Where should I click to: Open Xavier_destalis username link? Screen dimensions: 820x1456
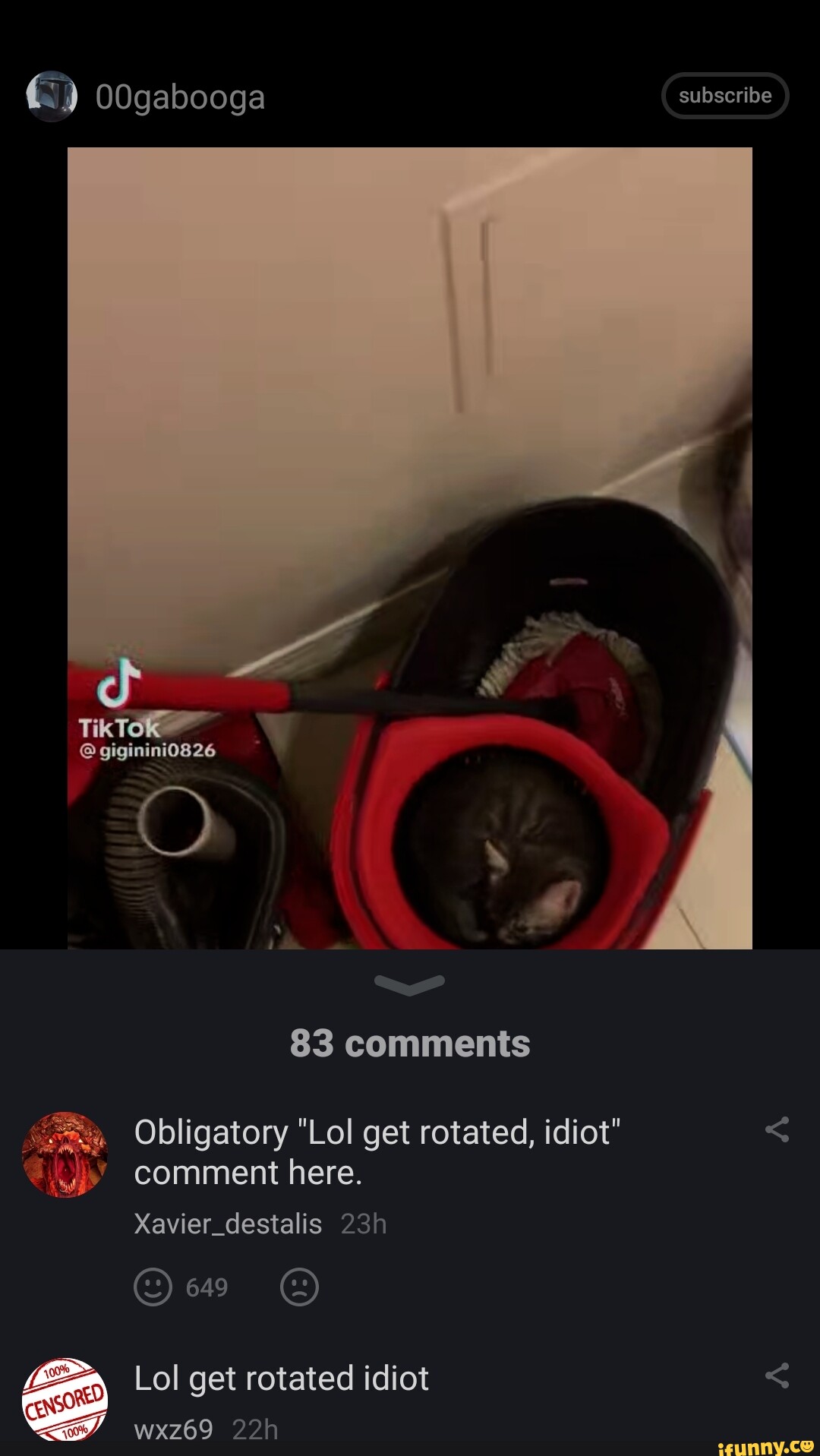pyautogui.click(x=228, y=1224)
